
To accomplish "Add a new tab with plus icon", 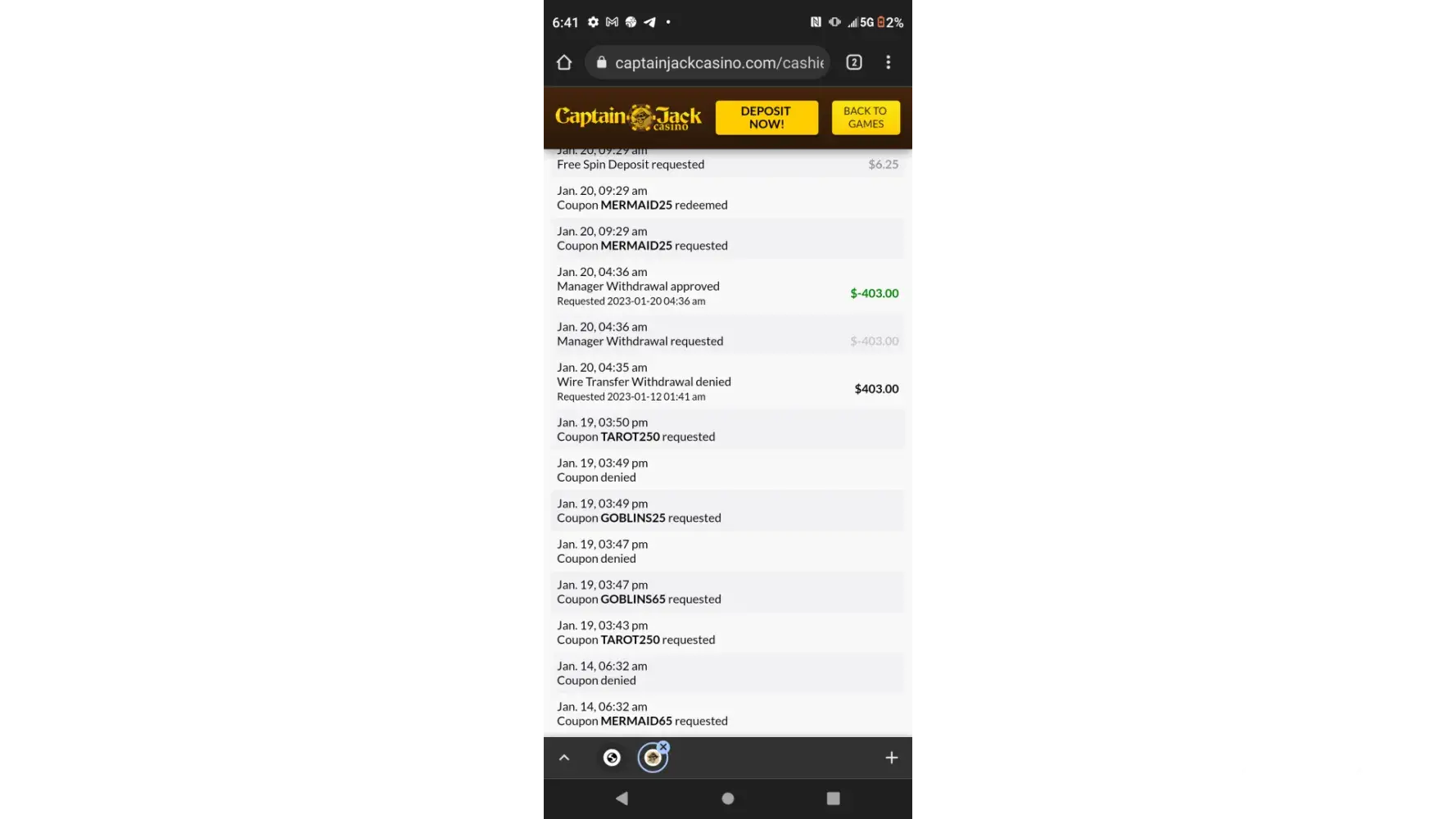I will [891, 758].
